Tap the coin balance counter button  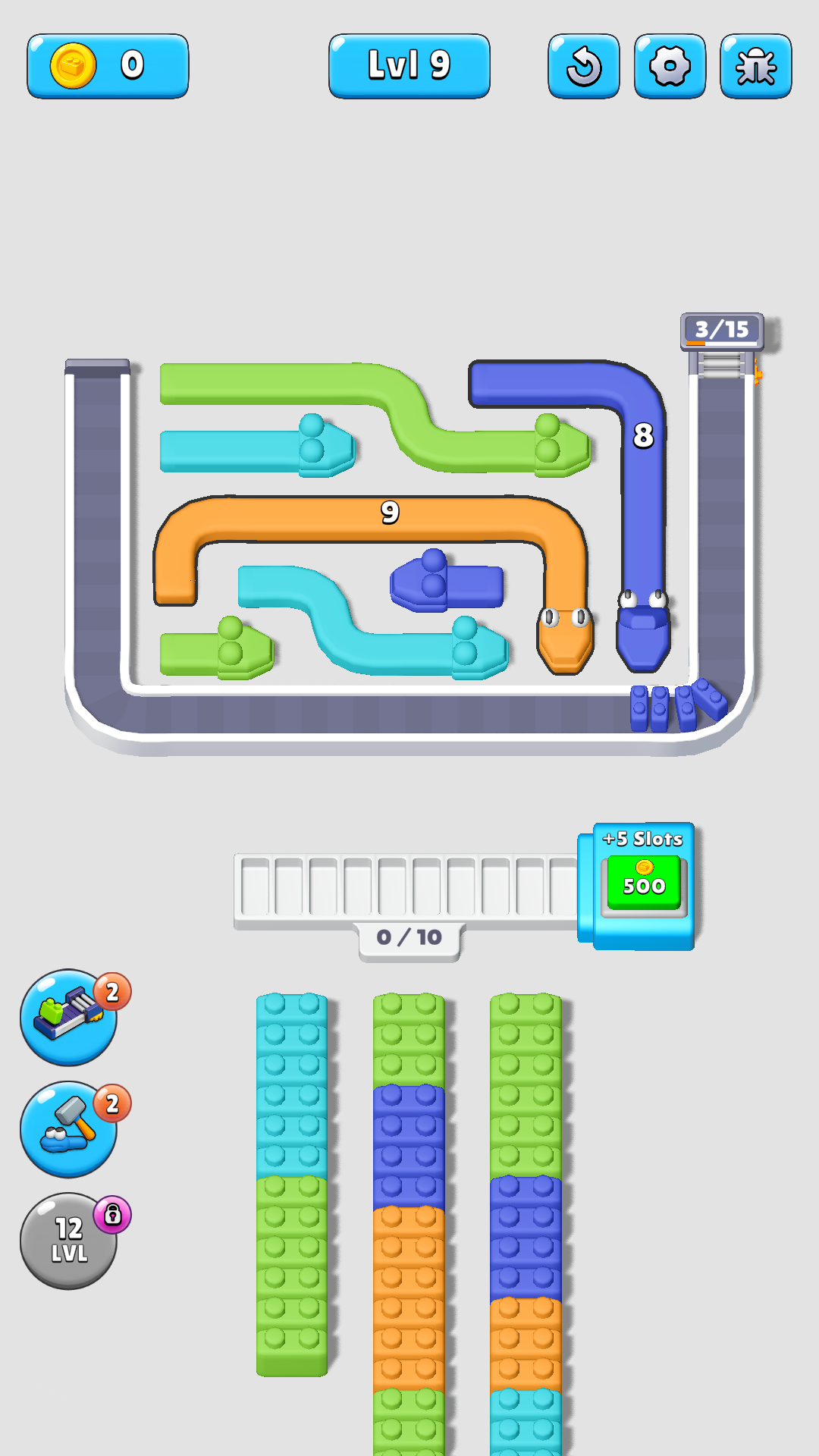(108, 66)
